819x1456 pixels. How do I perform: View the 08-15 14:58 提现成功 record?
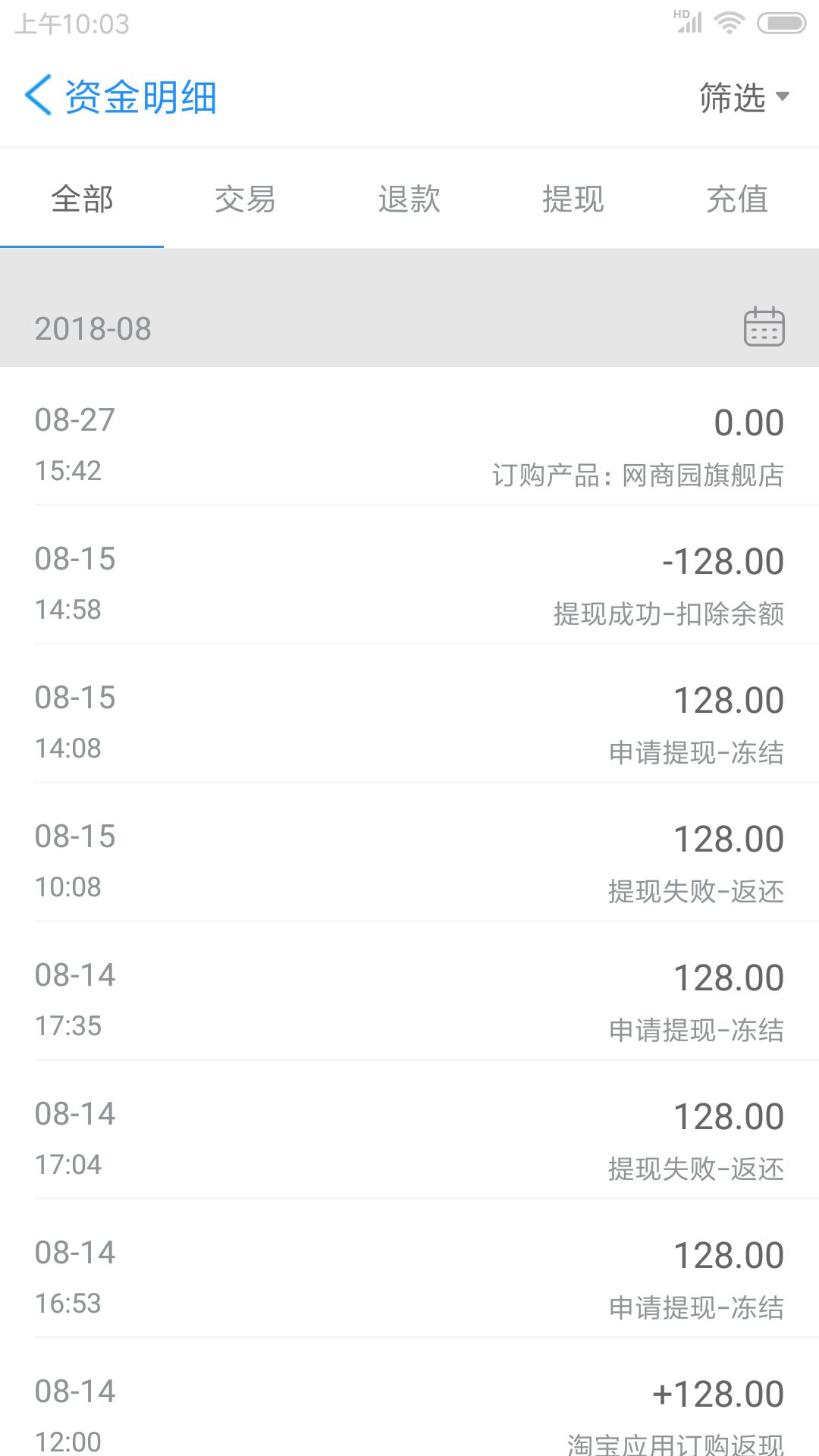coord(409,584)
